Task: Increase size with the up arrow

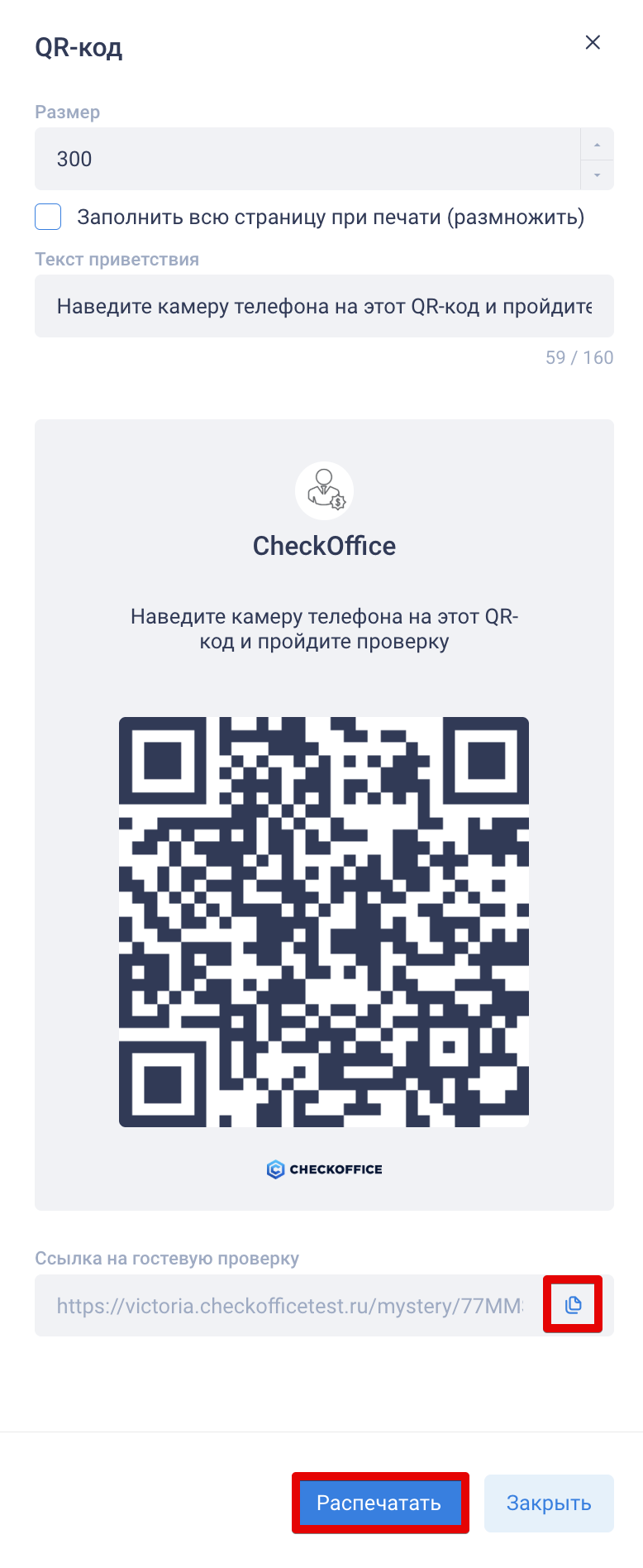Action: pos(597,145)
